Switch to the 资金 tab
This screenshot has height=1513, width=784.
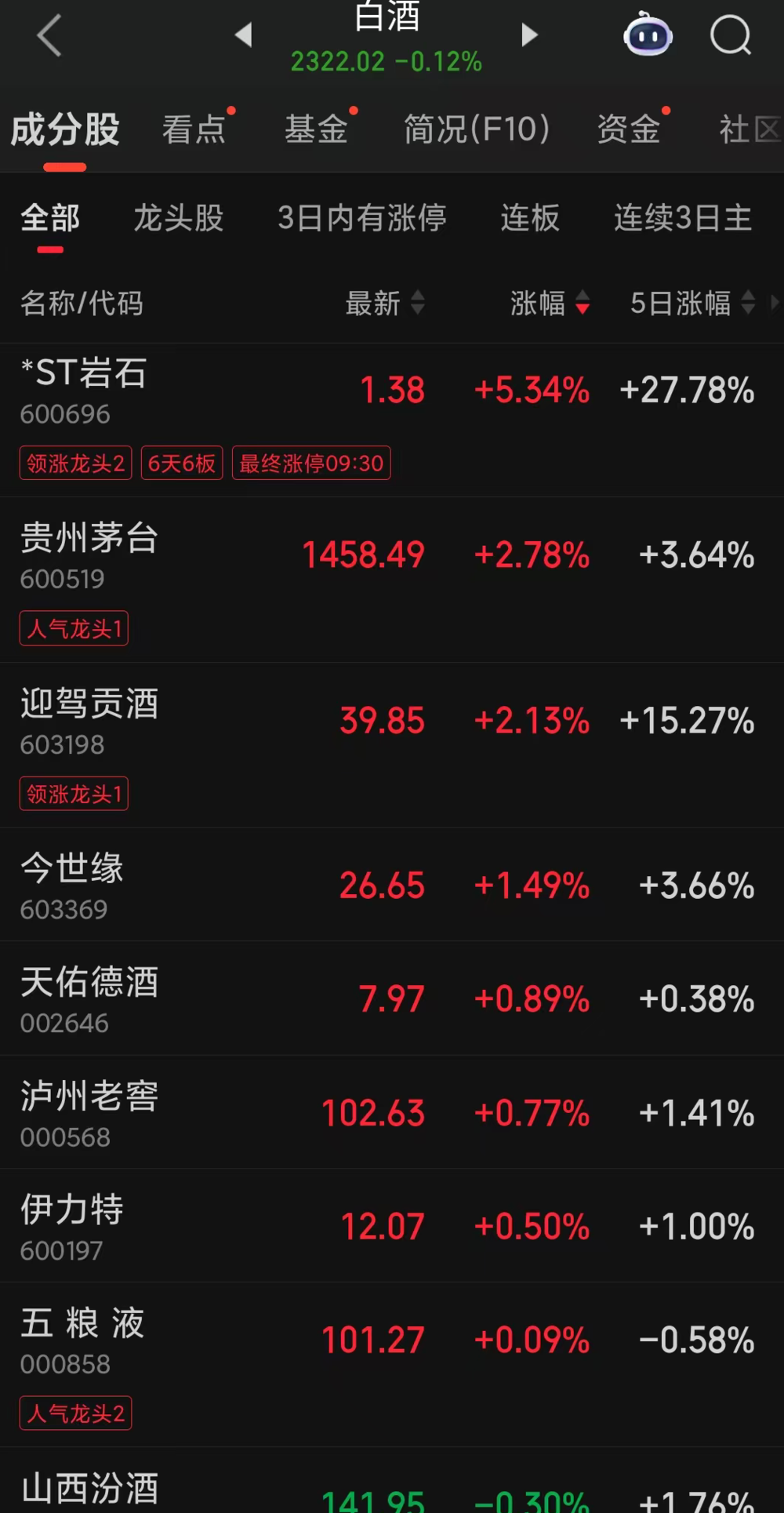tap(629, 129)
